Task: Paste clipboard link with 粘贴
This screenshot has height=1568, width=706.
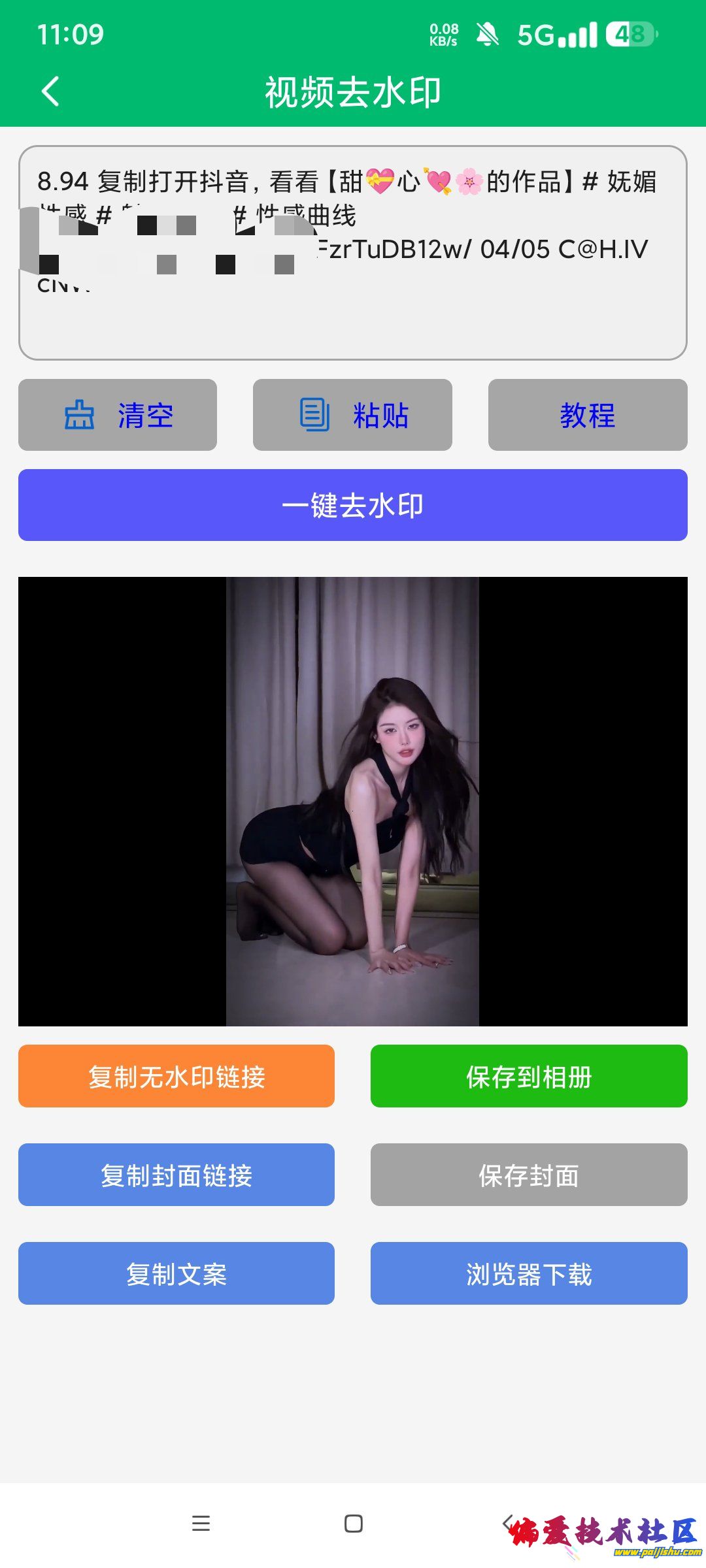Action: tap(353, 415)
